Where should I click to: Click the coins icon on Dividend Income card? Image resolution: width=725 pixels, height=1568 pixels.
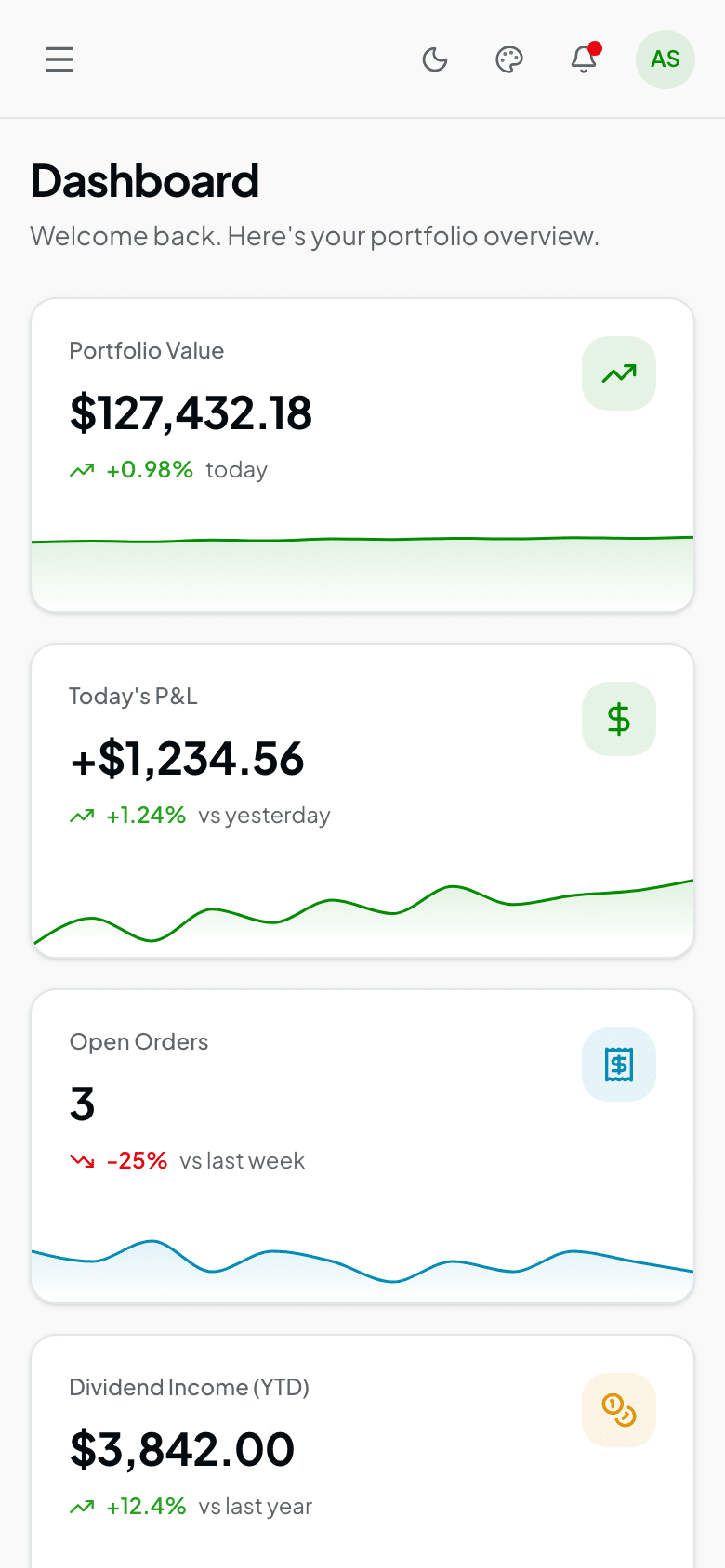click(x=619, y=1410)
